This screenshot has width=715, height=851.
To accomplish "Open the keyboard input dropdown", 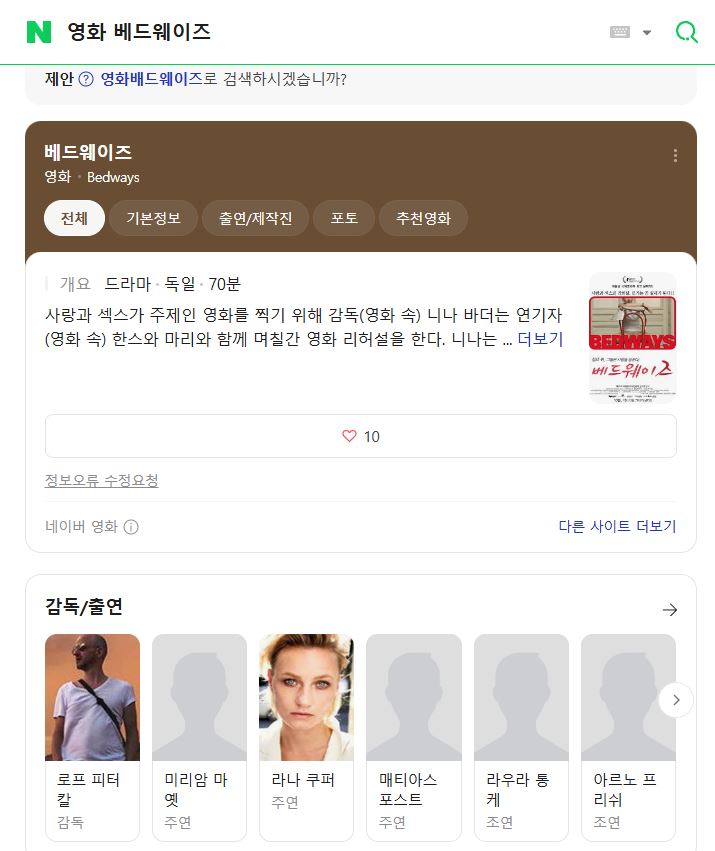I will click(x=631, y=32).
